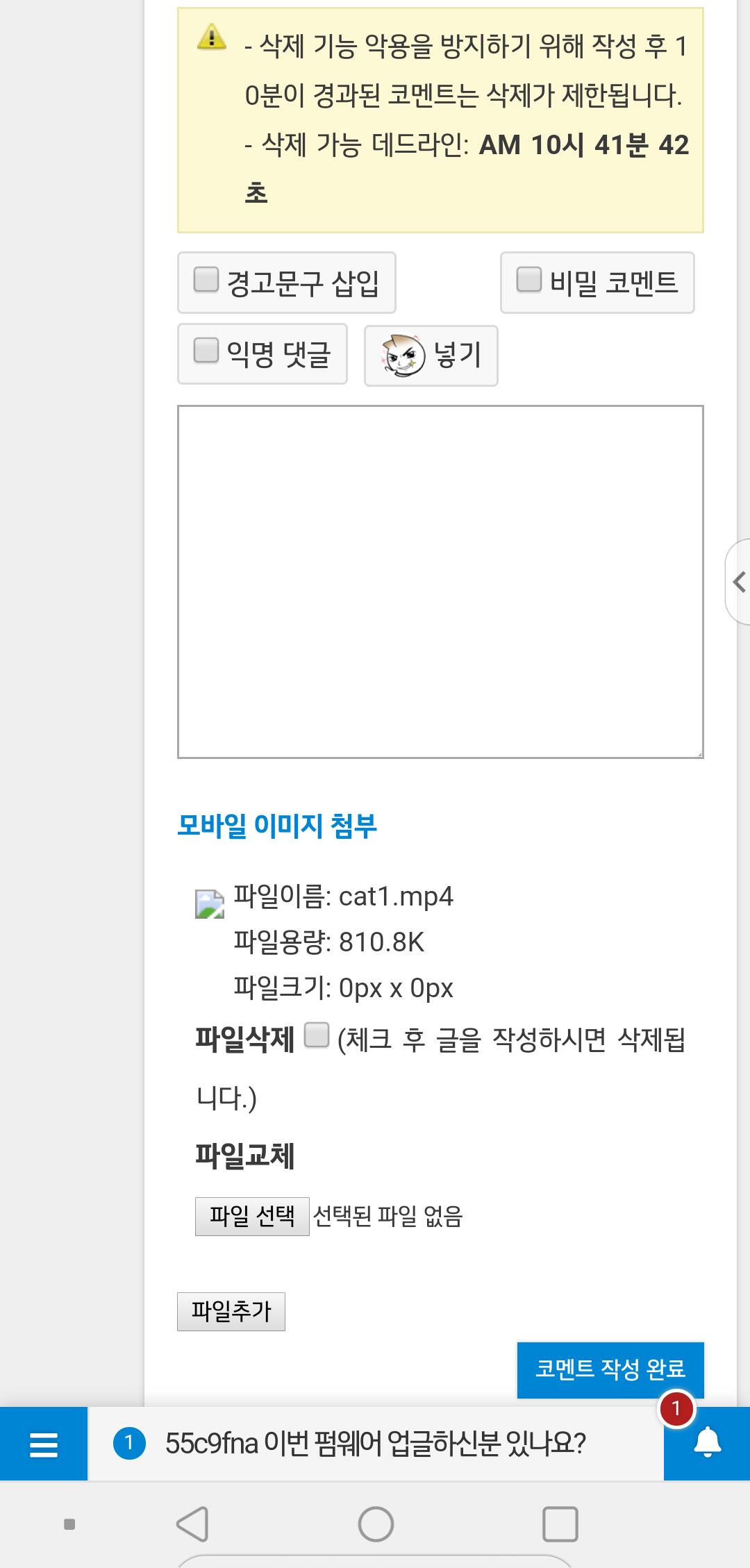Screen dimensions: 750x1568
Task: Open the notifications bell
Action: [x=707, y=1444]
